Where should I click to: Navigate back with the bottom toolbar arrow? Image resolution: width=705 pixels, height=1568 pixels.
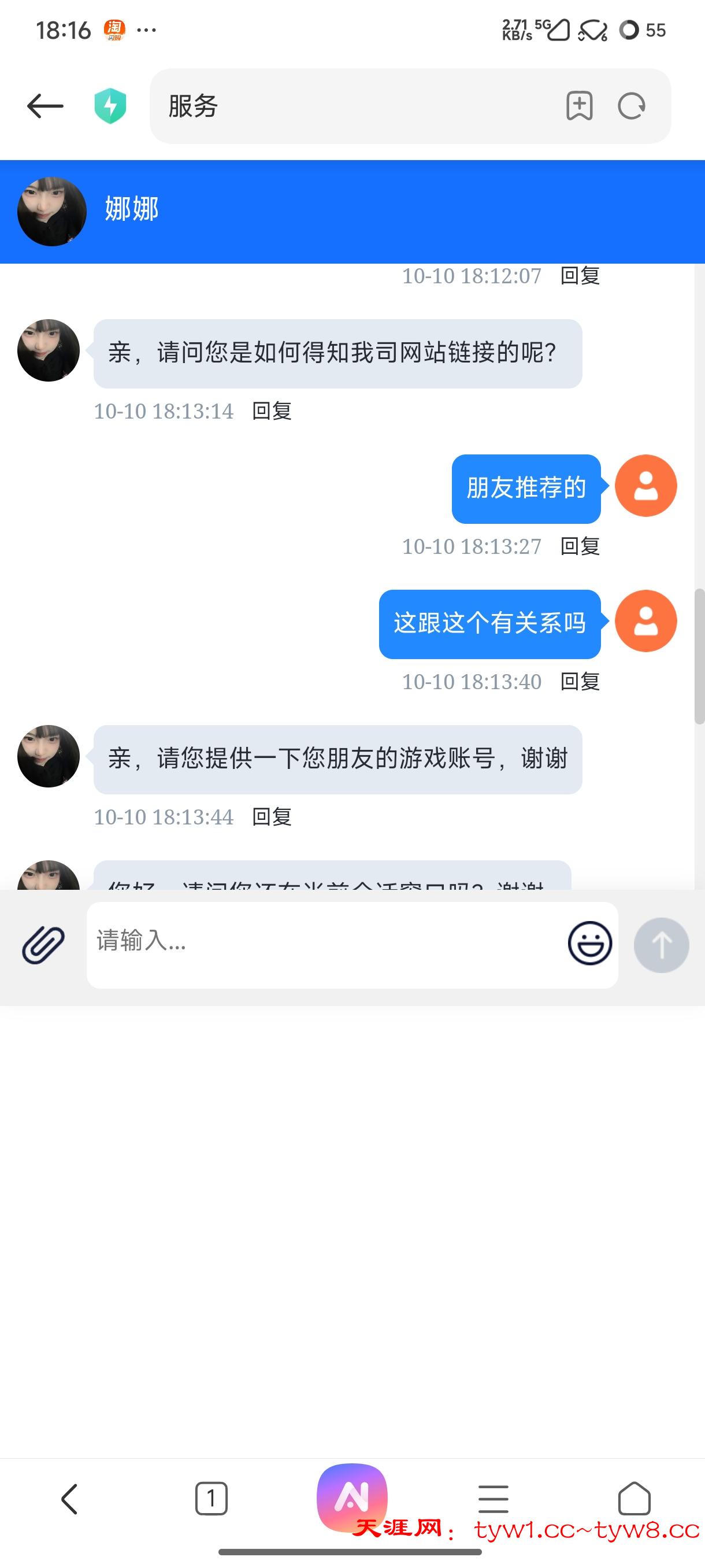(70, 1499)
